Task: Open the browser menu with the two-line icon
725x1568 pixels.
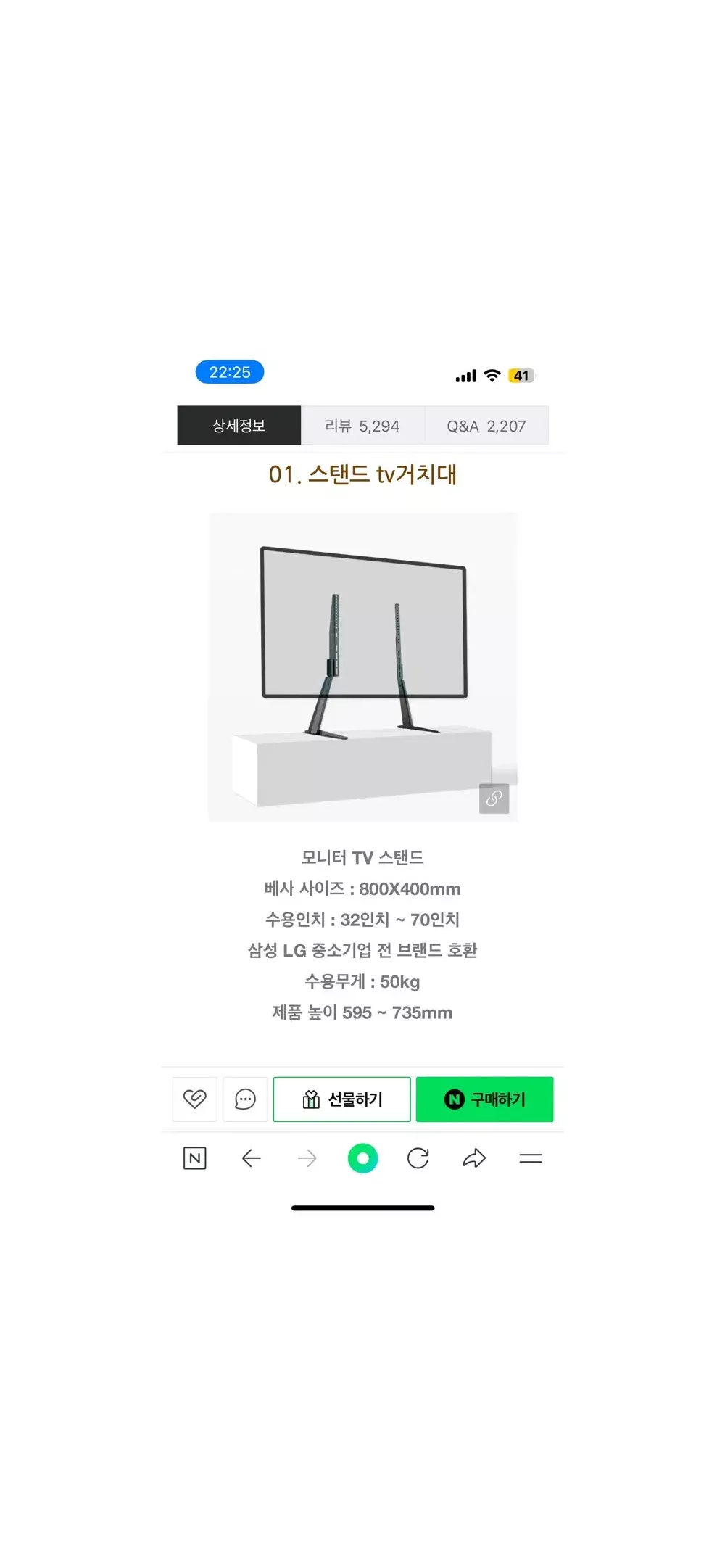Action: pyautogui.click(x=531, y=1158)
